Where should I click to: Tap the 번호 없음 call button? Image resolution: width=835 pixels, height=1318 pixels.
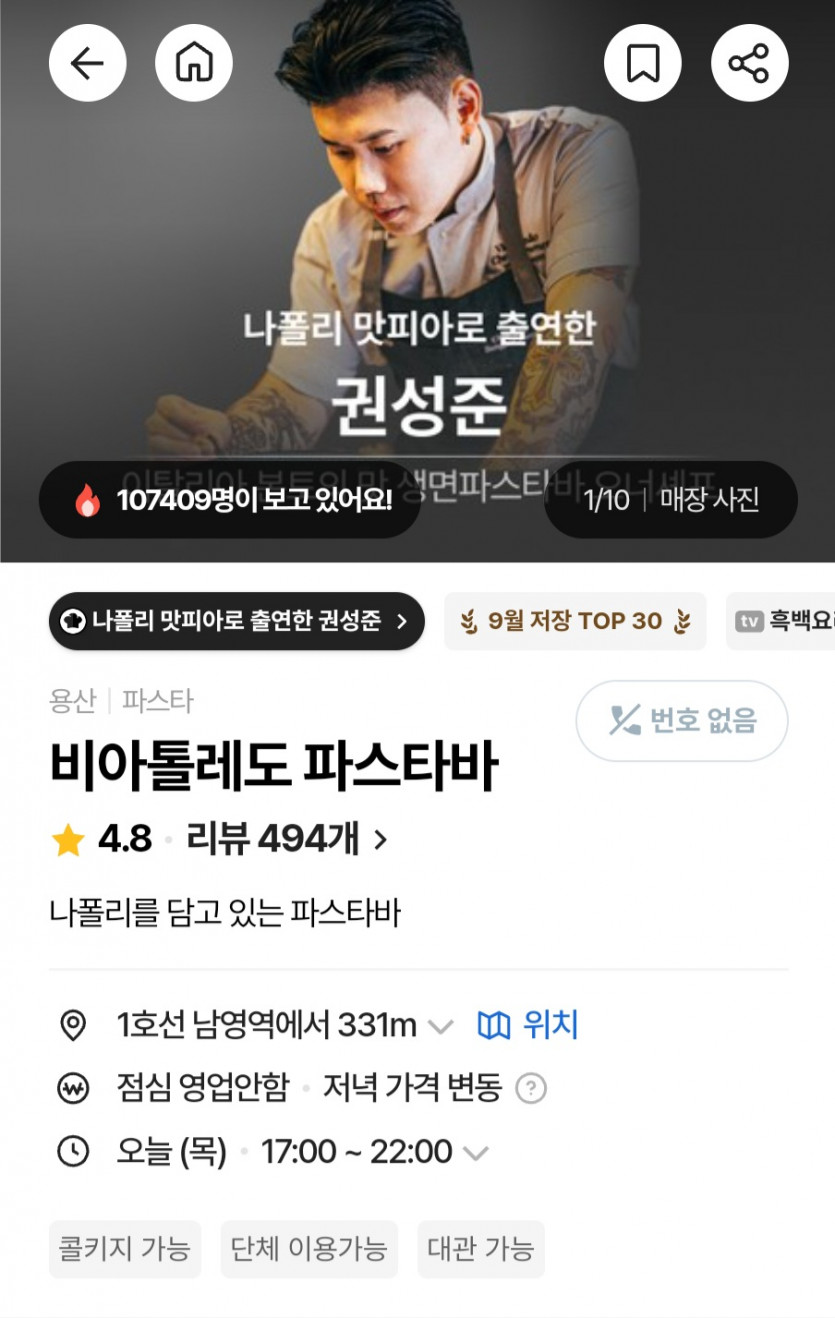point(682,720)
